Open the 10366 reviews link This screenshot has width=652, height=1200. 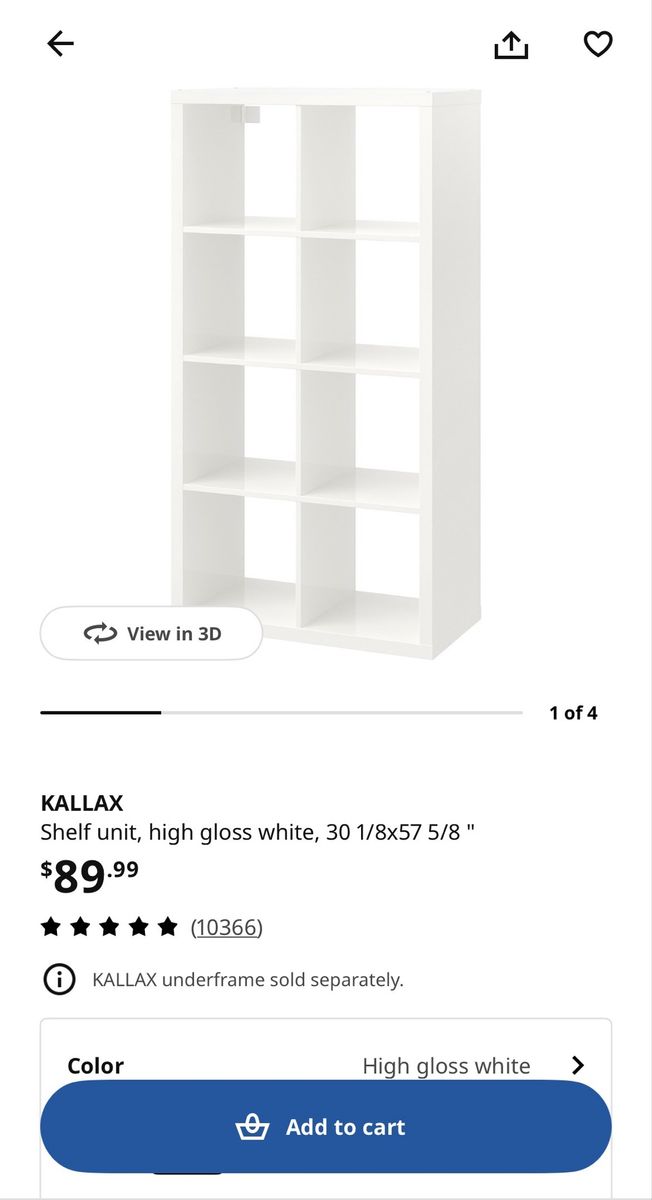(226, 927)
